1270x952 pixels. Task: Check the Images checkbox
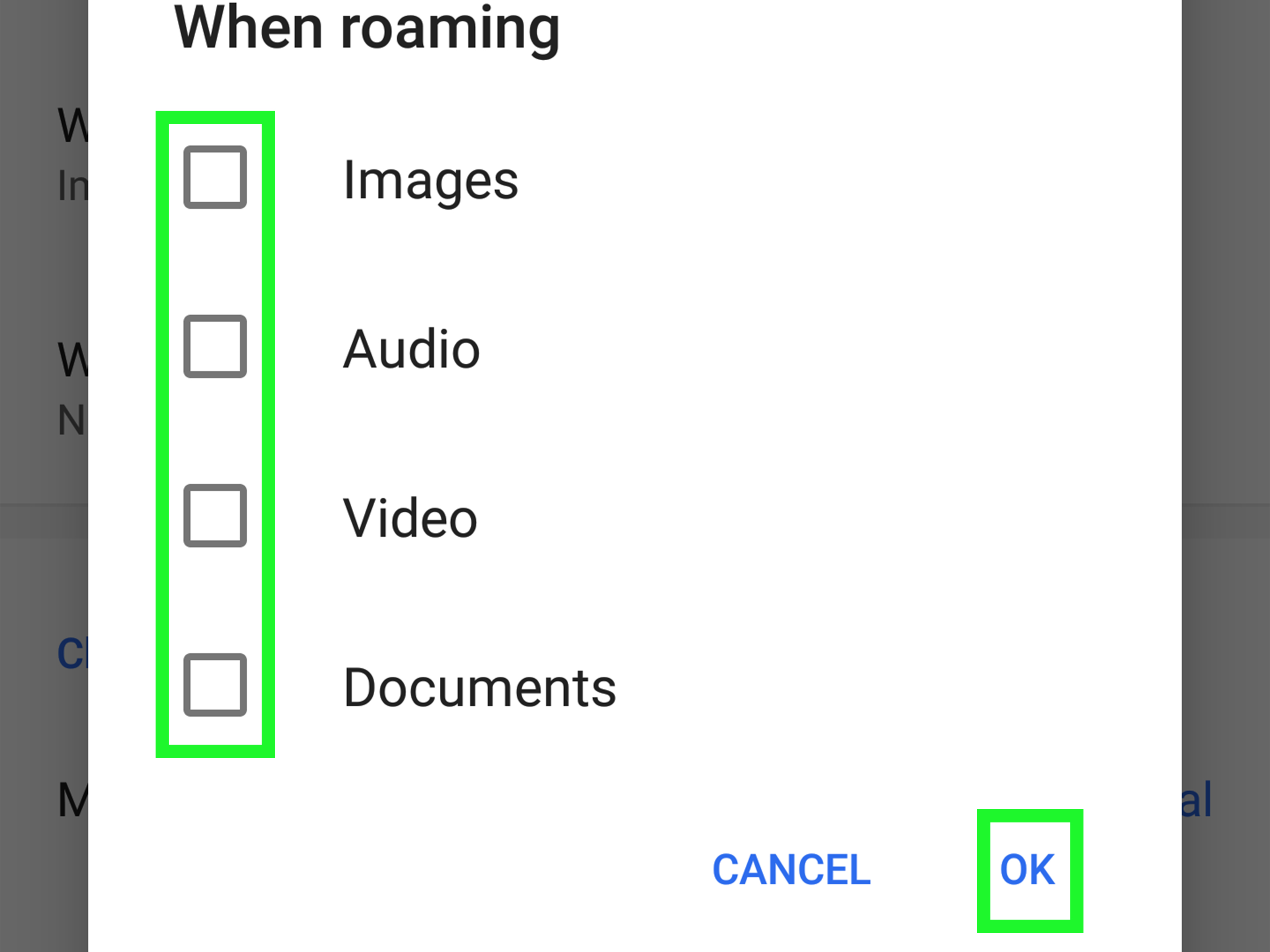click(215, 177)
